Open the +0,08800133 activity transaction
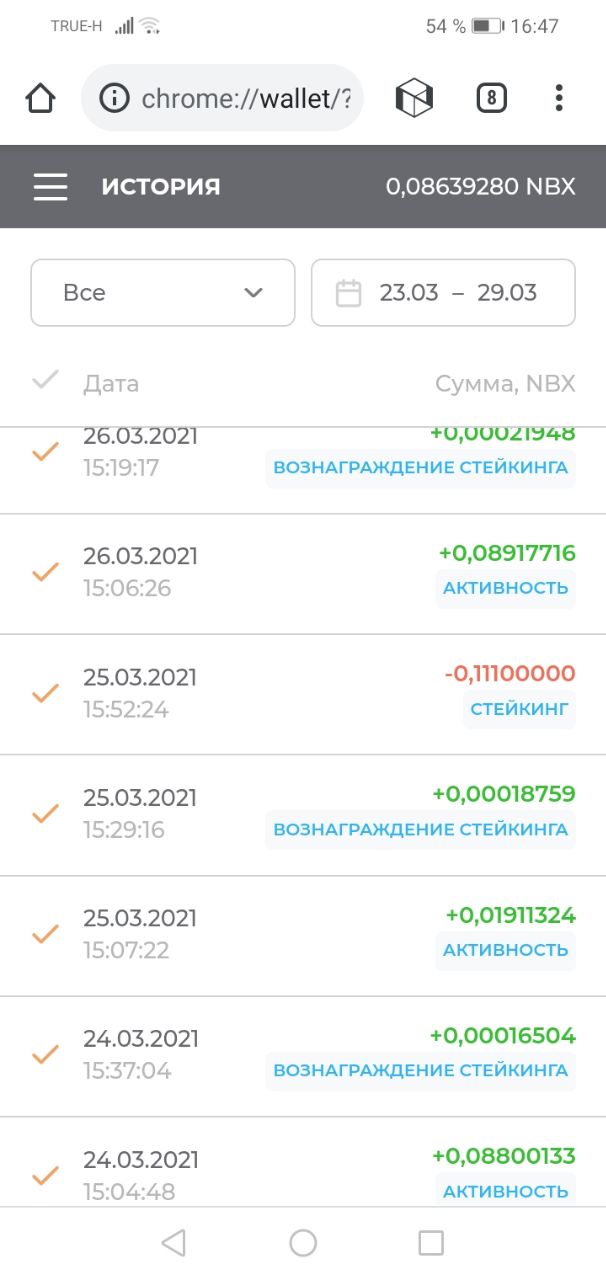The height and width of the screenshot is (1280, 606). 303,1162
